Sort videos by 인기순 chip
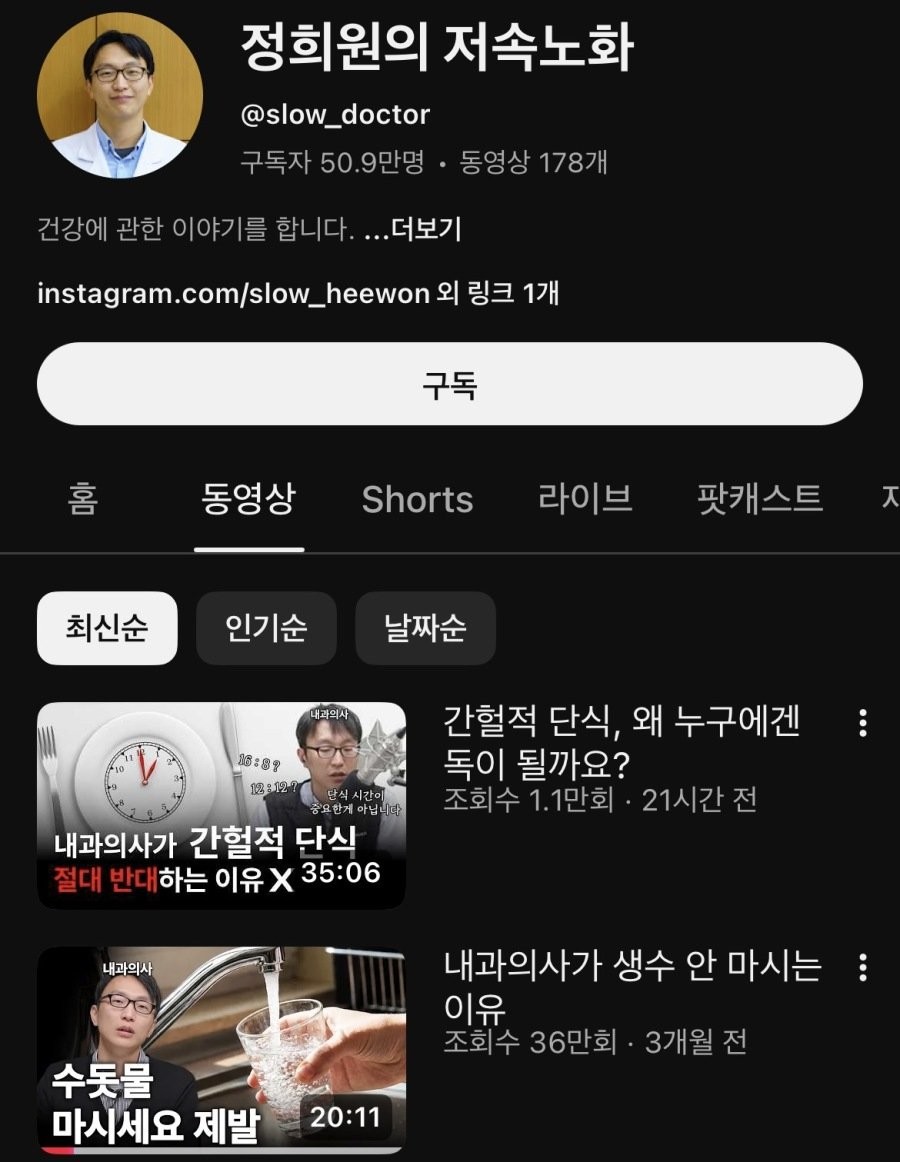The height and width of the screenshot is (1162, 900). click(x=266, y=628)
